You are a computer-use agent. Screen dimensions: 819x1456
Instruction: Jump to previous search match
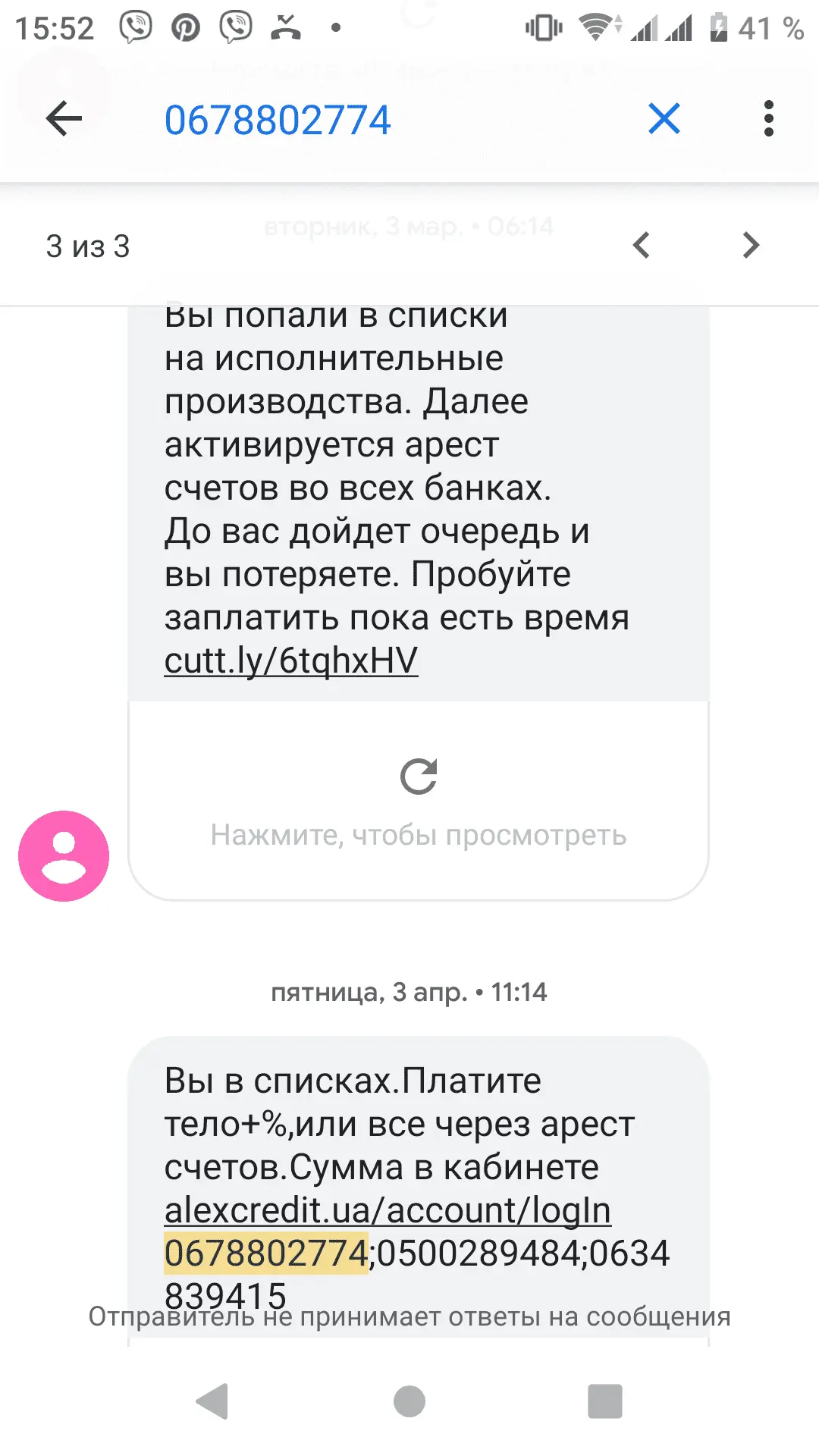(642, 246)
